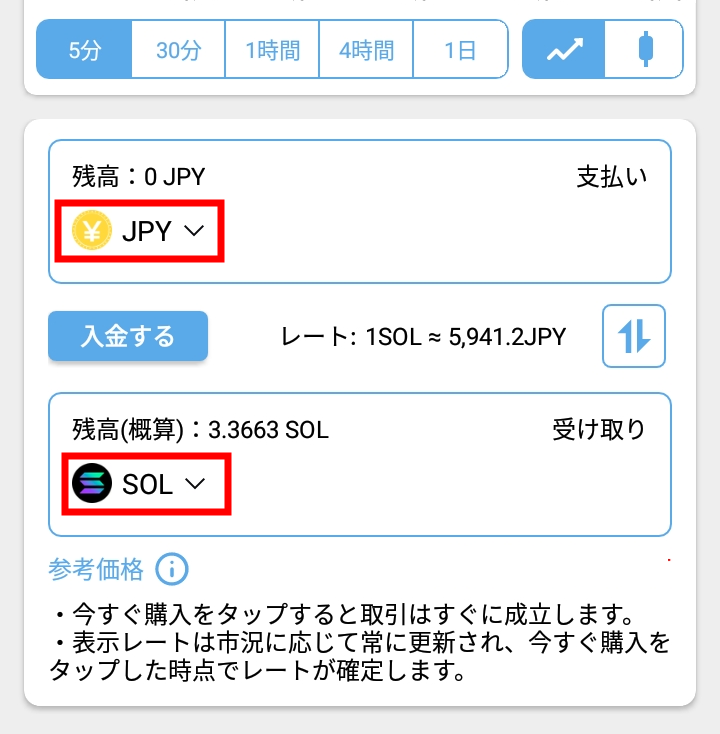
Task: Select the 5分 chart interval
Action: 85,50
